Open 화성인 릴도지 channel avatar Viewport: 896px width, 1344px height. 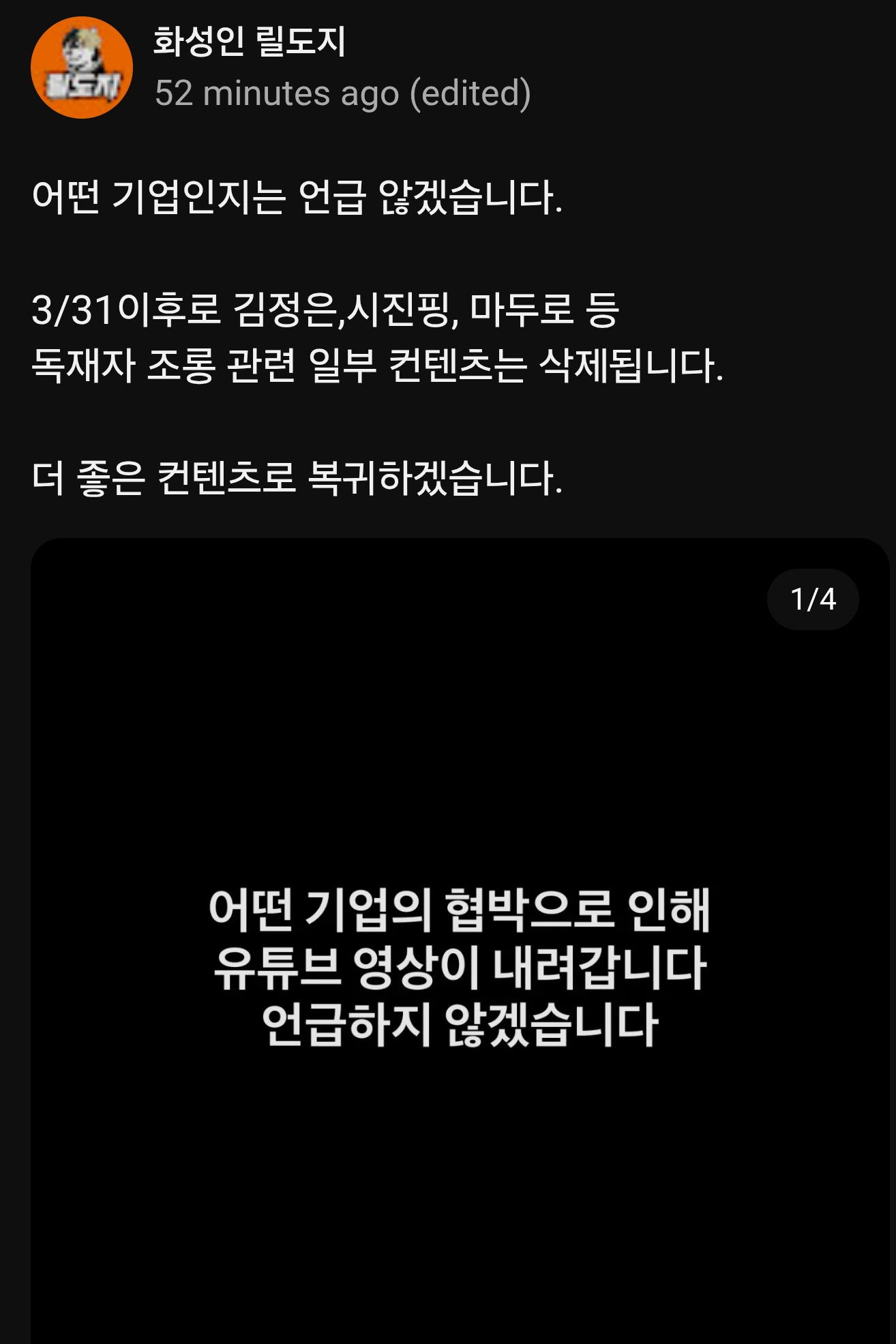[81, 68]
